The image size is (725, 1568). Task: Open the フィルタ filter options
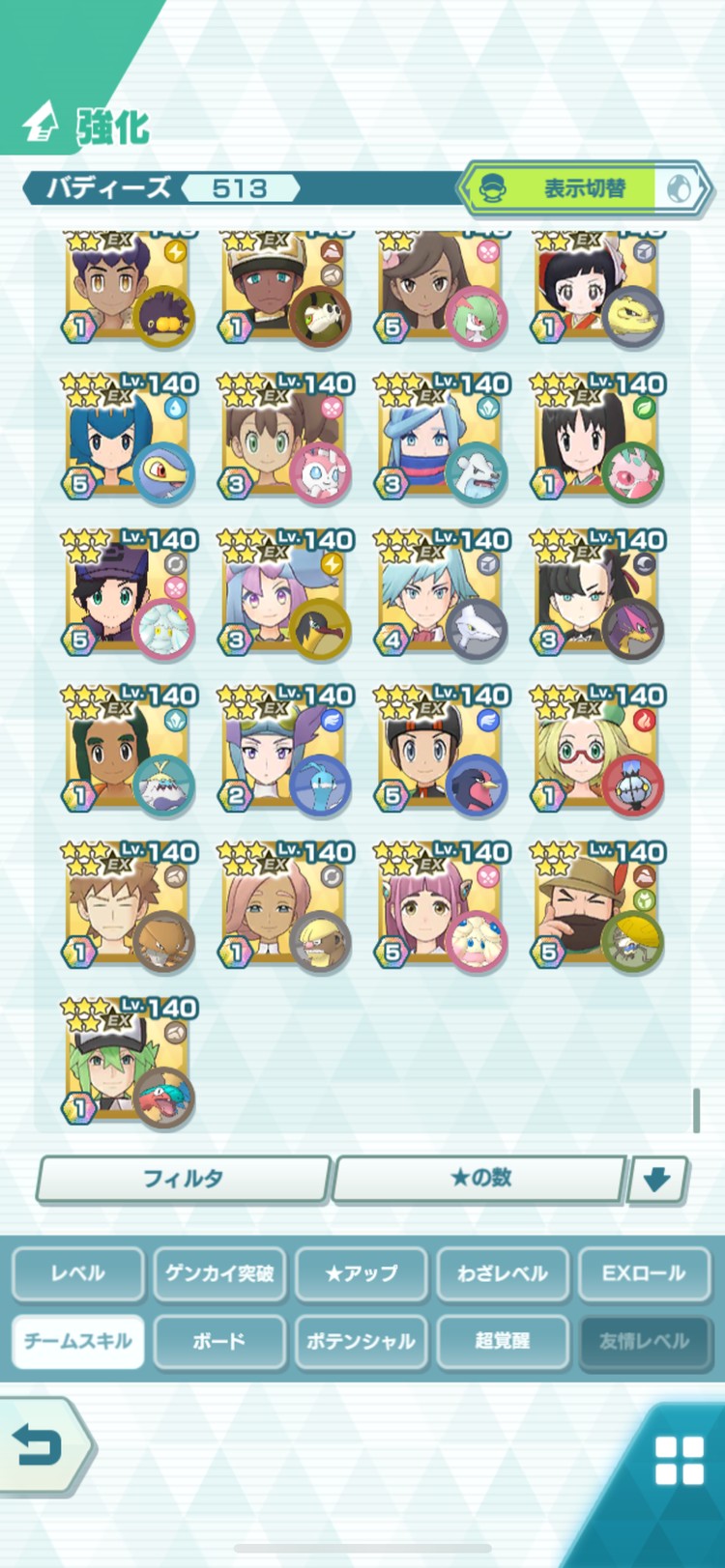coord(184,1179)
